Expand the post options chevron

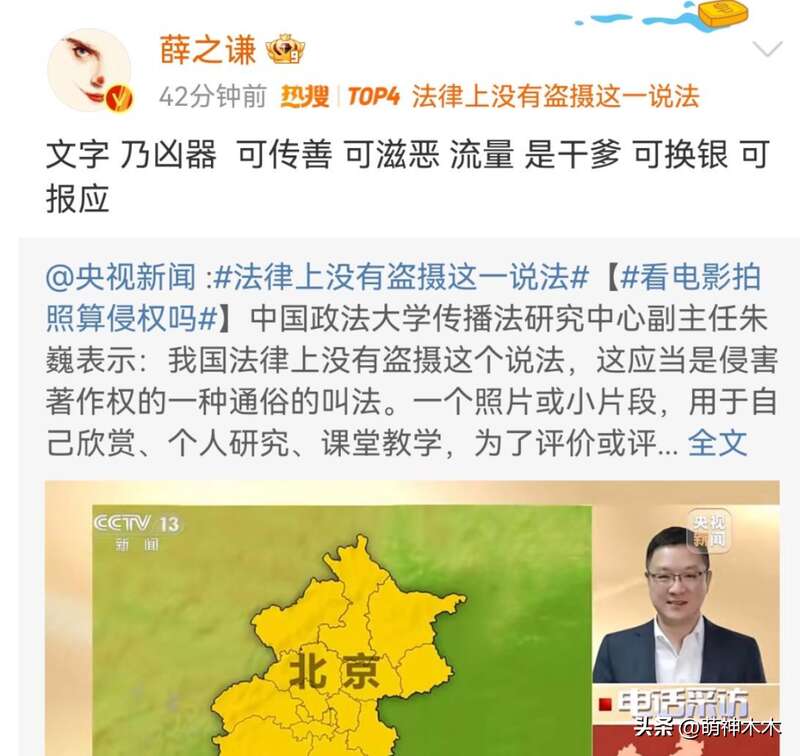click(767, 50)
